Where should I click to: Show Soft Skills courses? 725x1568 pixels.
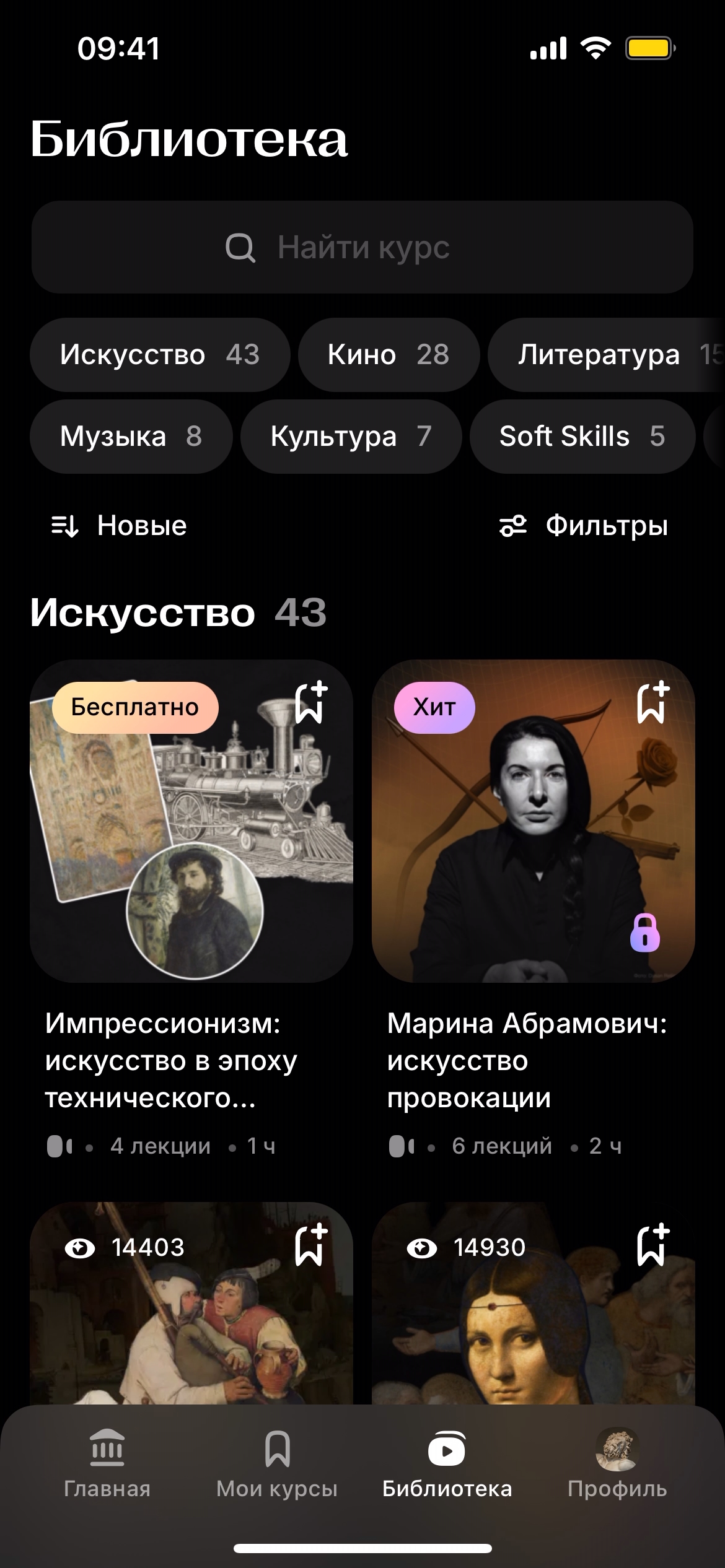[582, 437]
